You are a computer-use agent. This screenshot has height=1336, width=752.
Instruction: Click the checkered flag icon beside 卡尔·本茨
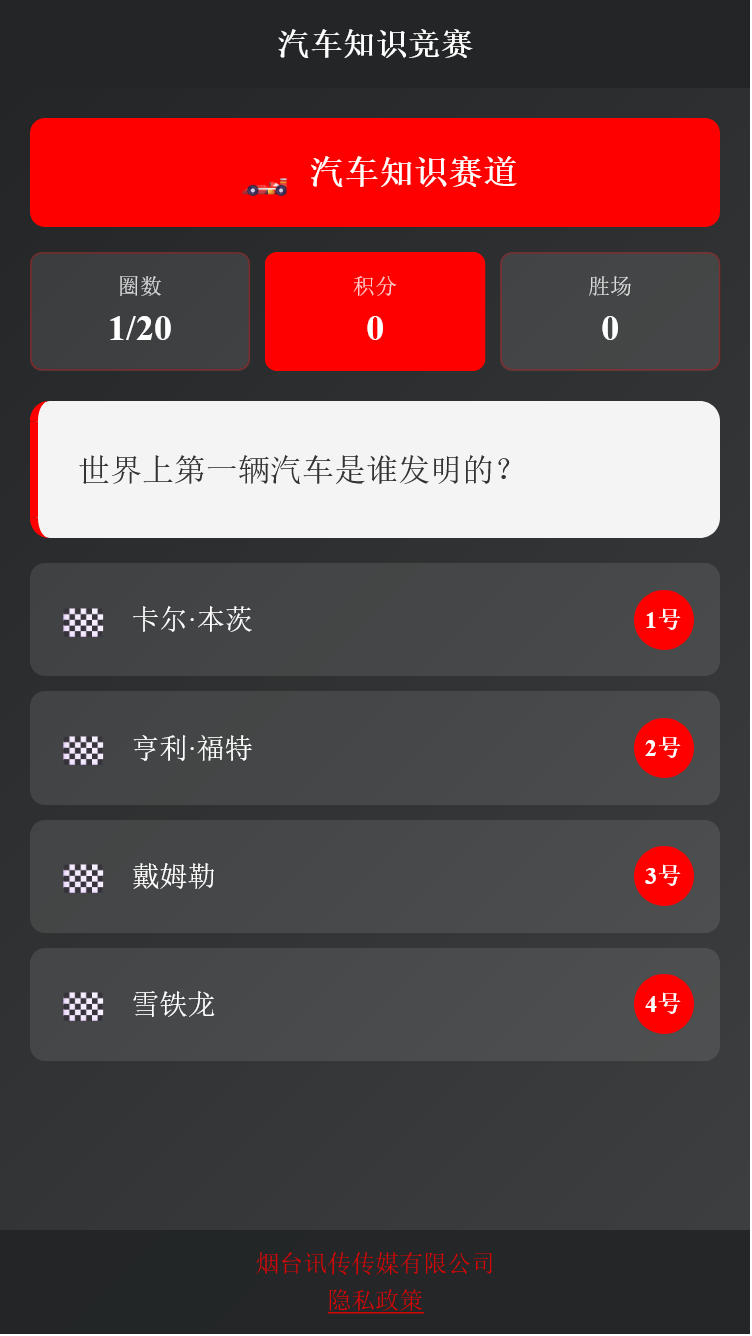tap(82, 620)
